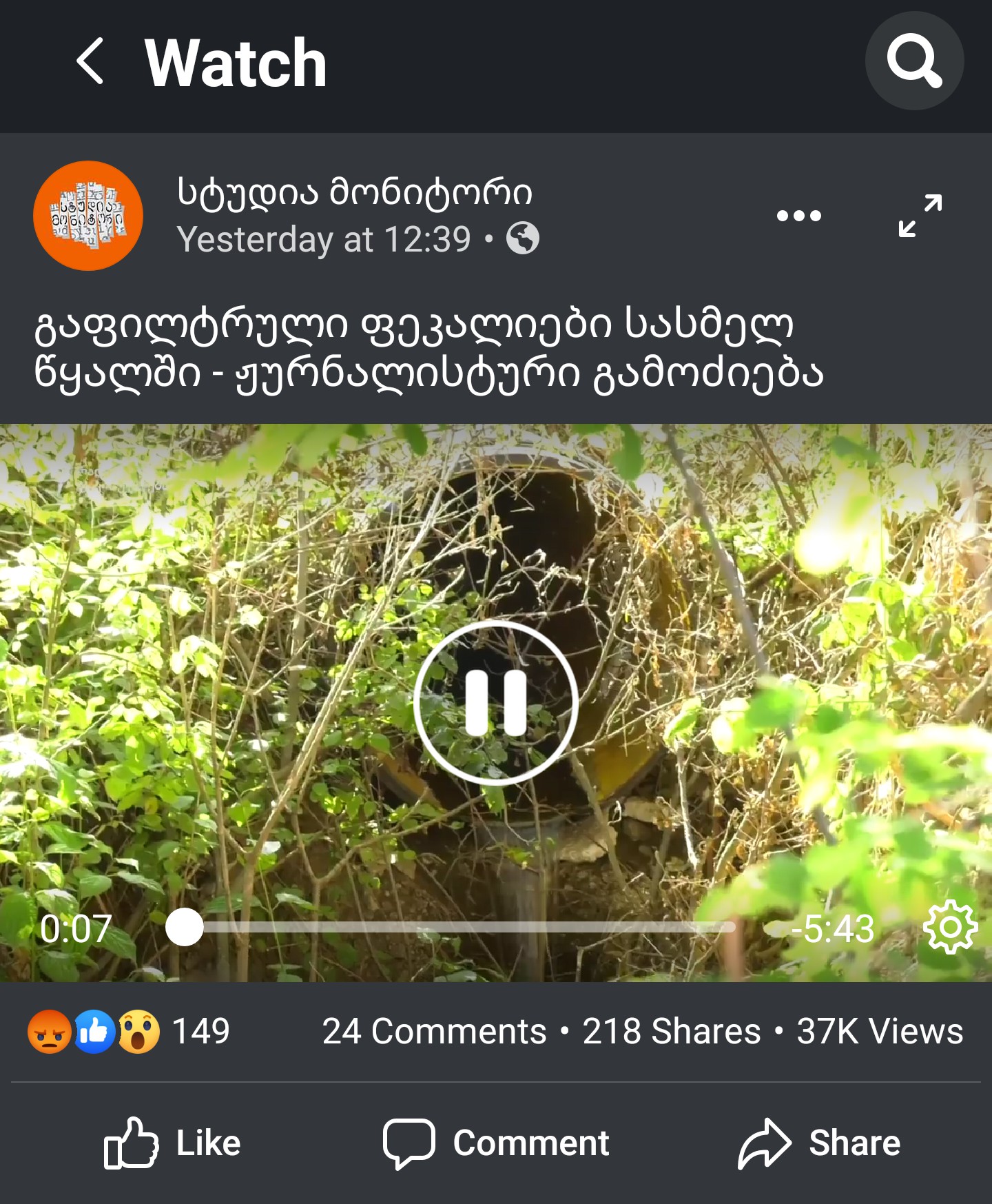View the 149 reactions list
This screenshot has height=1204, width=992.
[130, 1032]
